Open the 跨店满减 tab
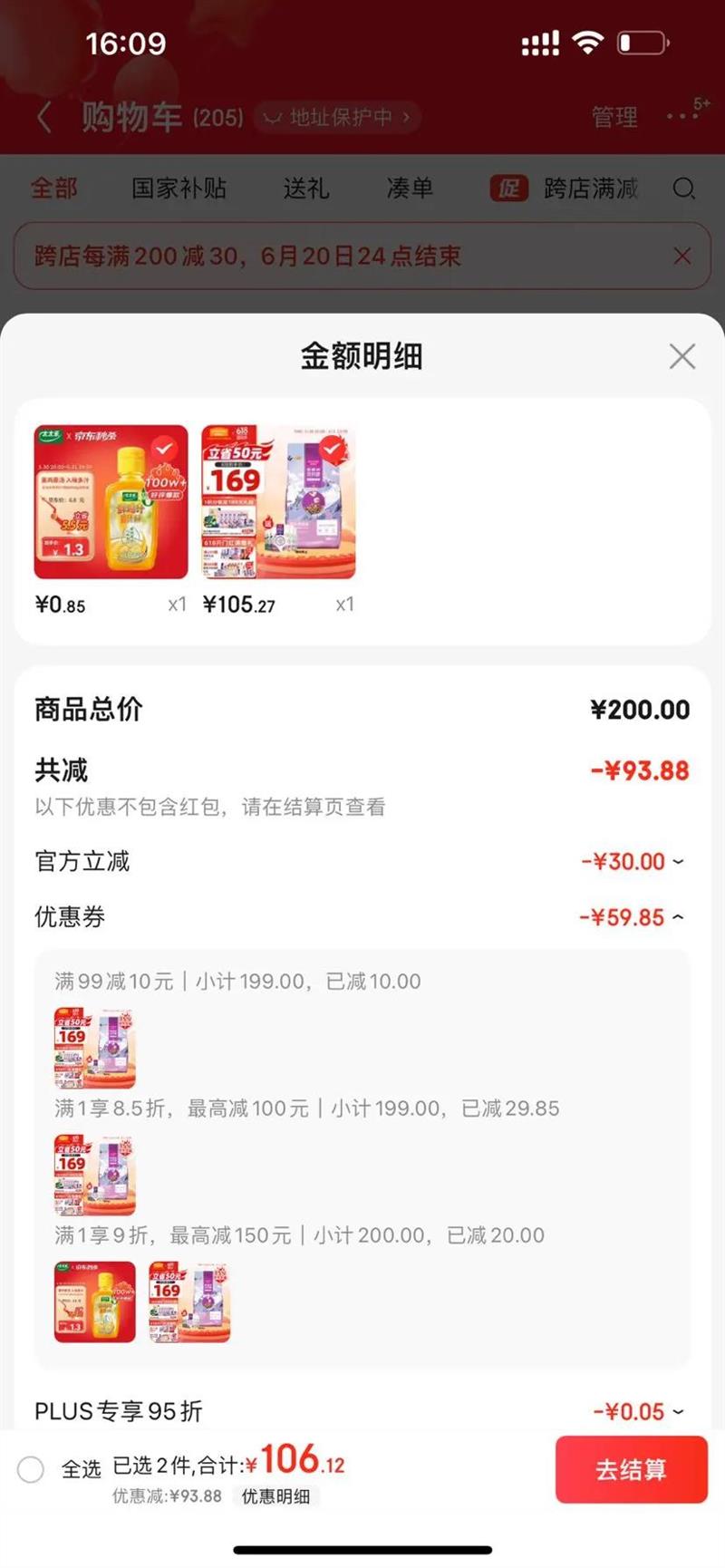 pos(566,189)
